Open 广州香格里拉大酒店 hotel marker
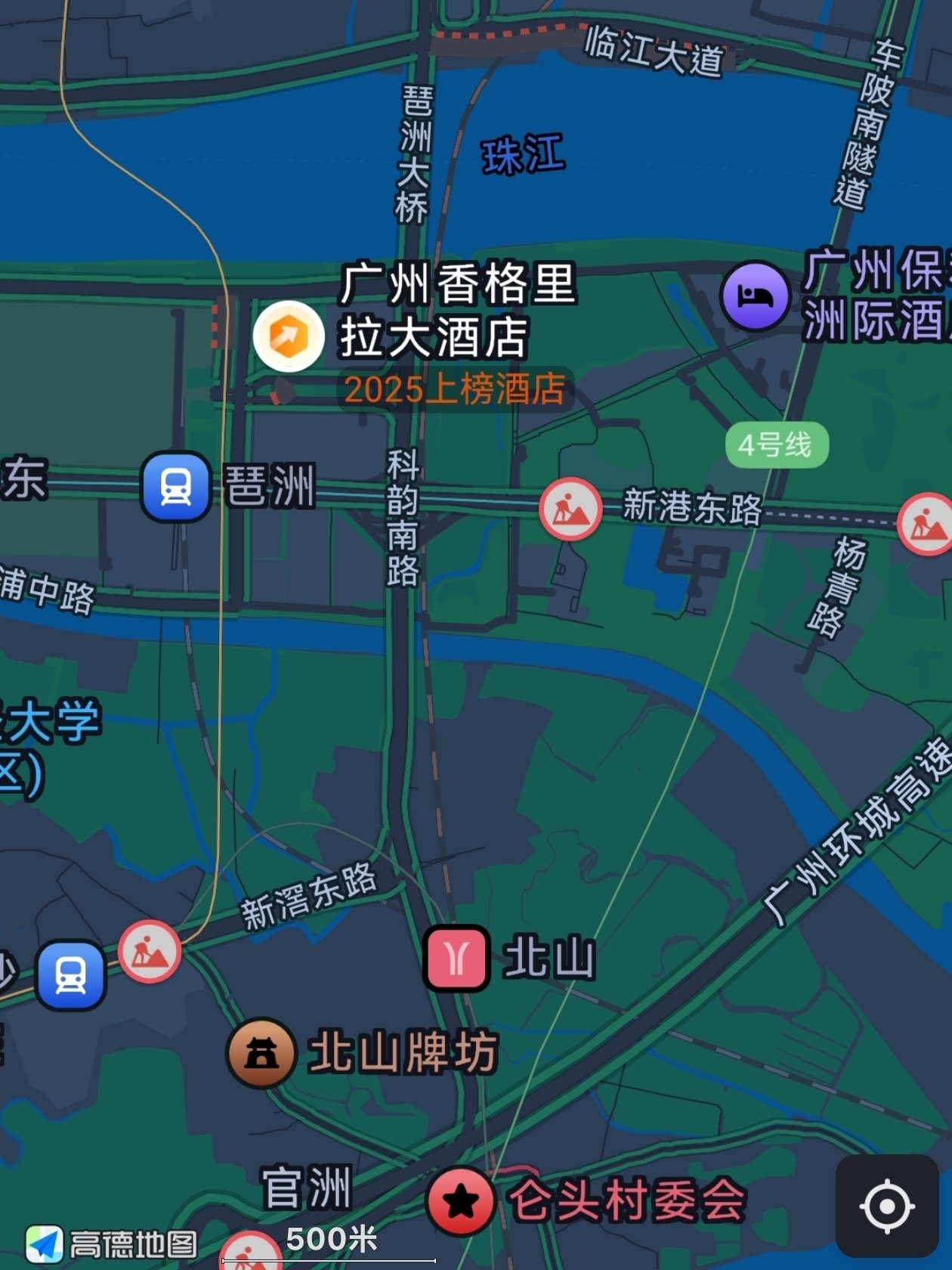 [x=289, y=336]
